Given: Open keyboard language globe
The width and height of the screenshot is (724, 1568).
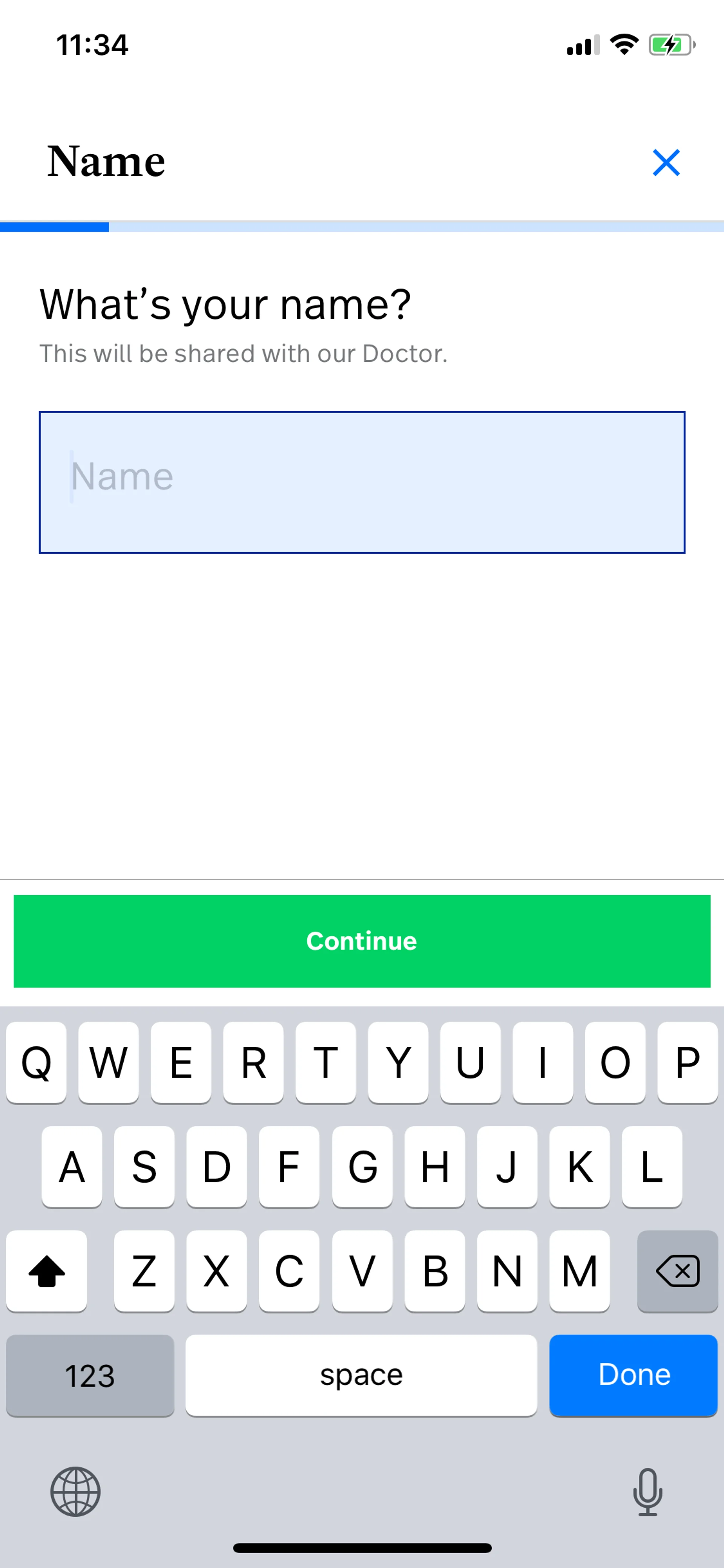Looking at the screenshot, I should pos(75,1491).
